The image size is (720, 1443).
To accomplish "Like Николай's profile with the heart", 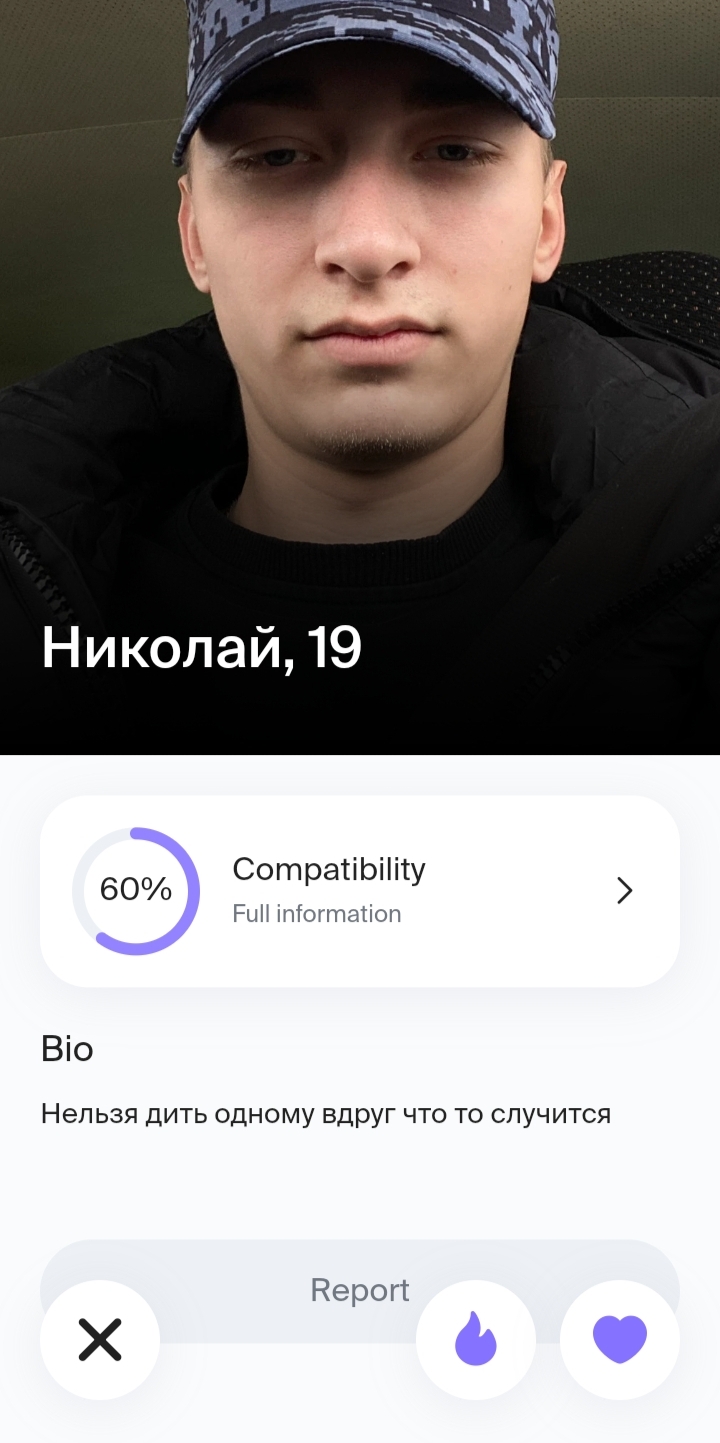I will (x=620, y=1340).
